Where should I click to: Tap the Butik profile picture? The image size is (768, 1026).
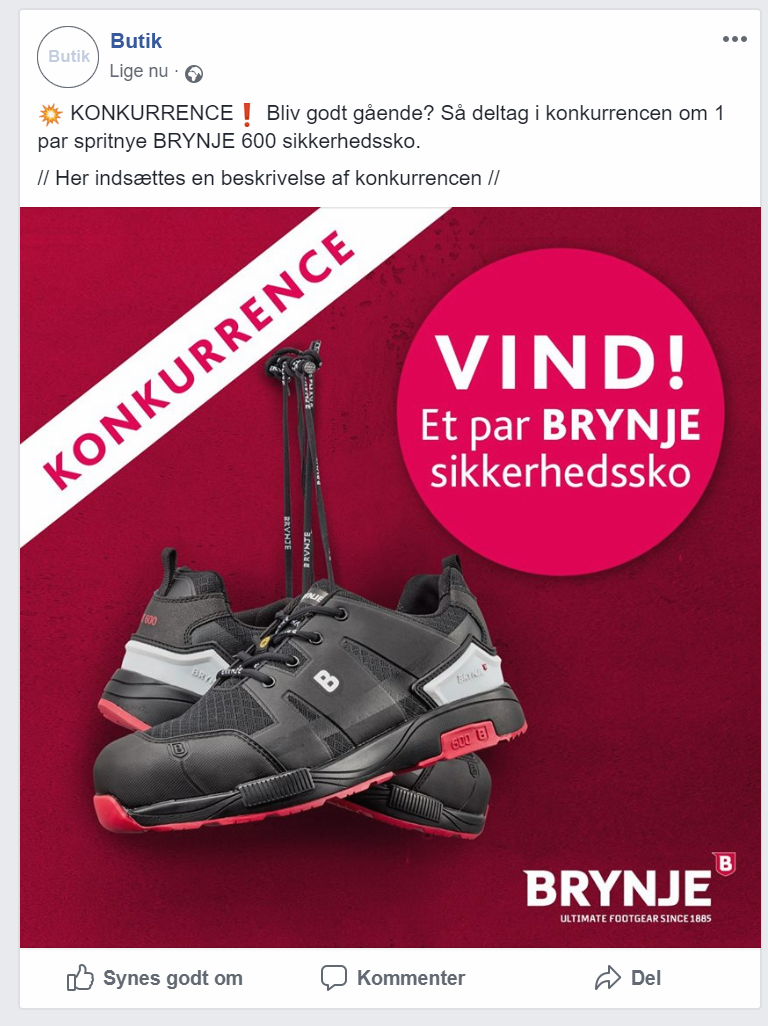tap(68, 57)
